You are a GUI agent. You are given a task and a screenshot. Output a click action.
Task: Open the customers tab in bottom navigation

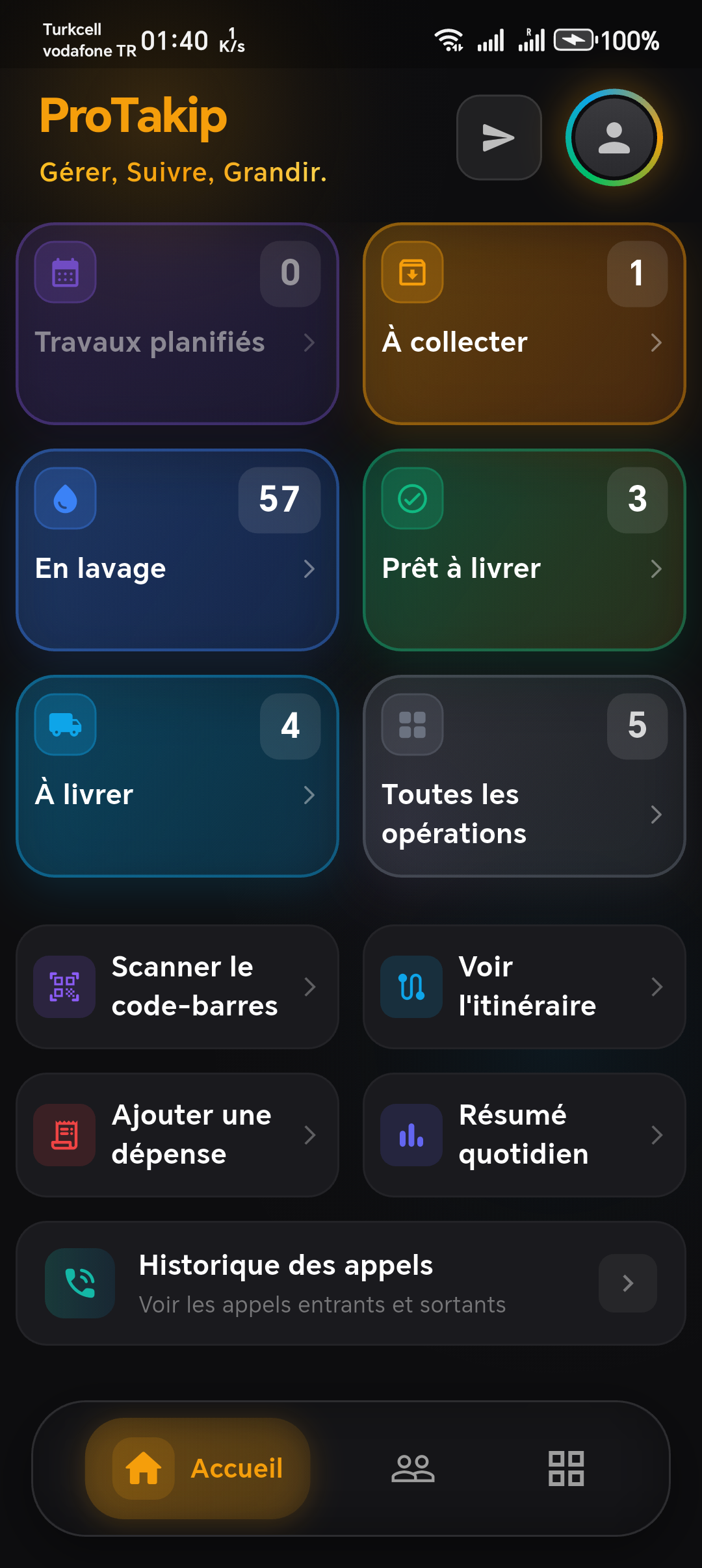coord(414,1469)
